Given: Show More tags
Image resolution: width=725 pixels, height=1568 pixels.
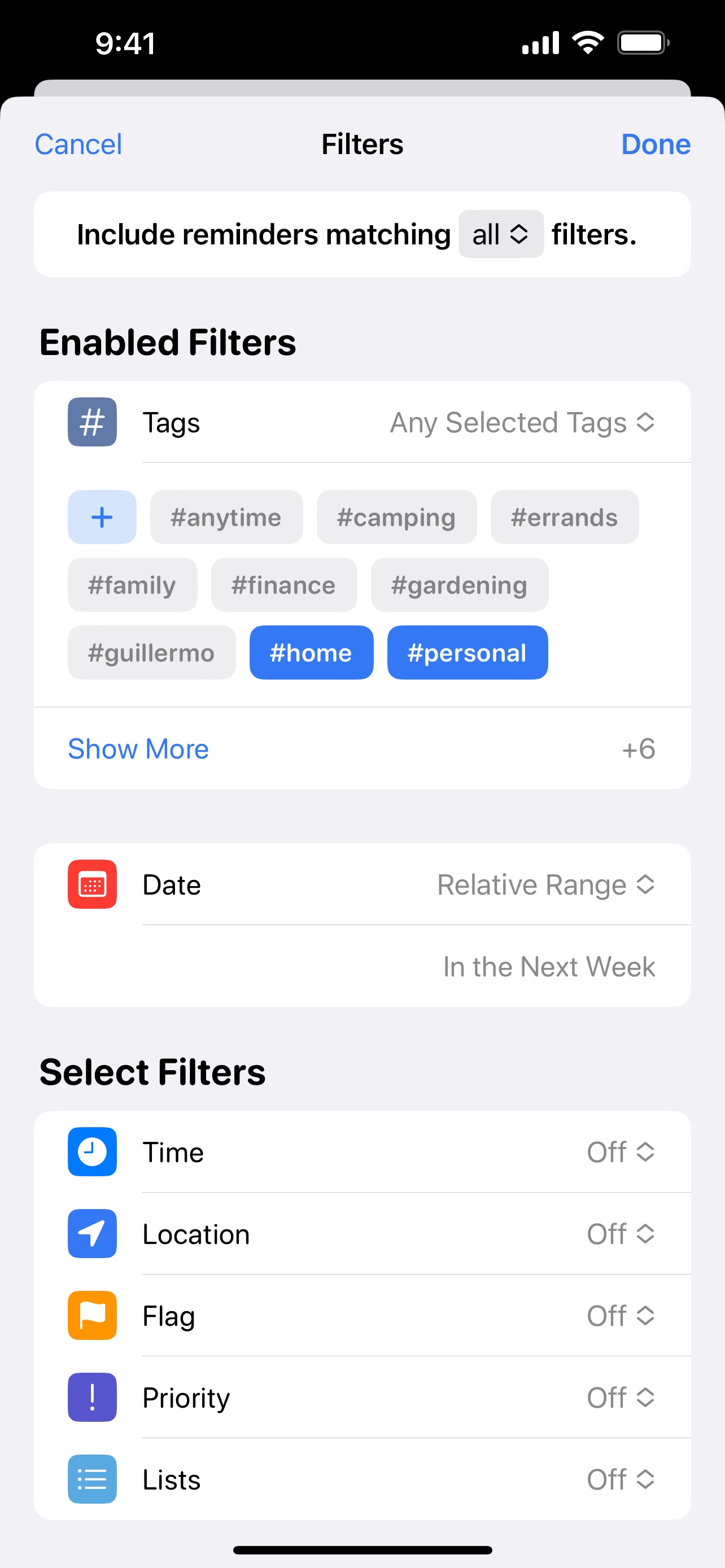Looking at the screenshot, I should [x=138, y=748].
